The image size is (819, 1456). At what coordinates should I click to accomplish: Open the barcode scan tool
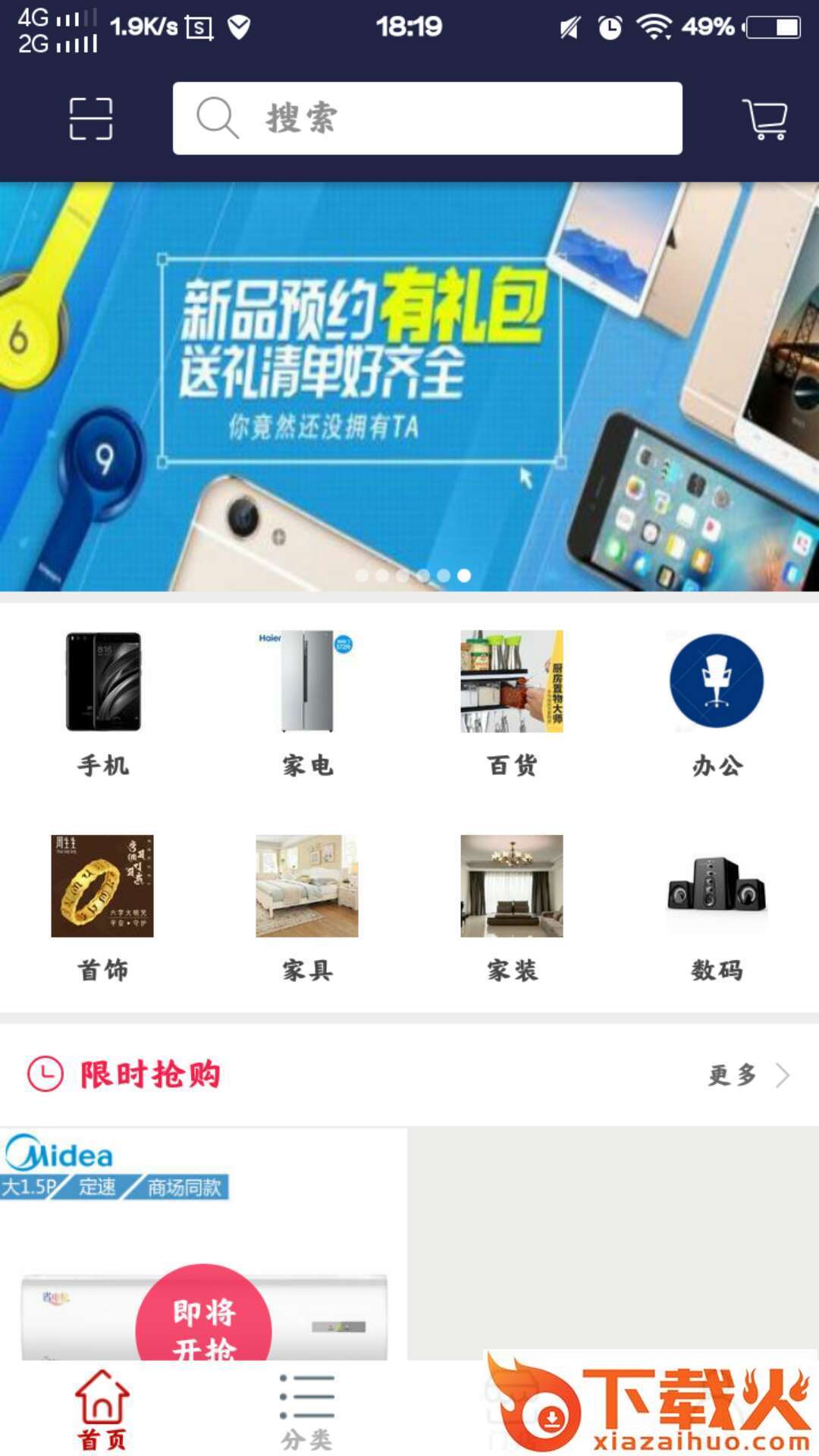click(90, 118)
